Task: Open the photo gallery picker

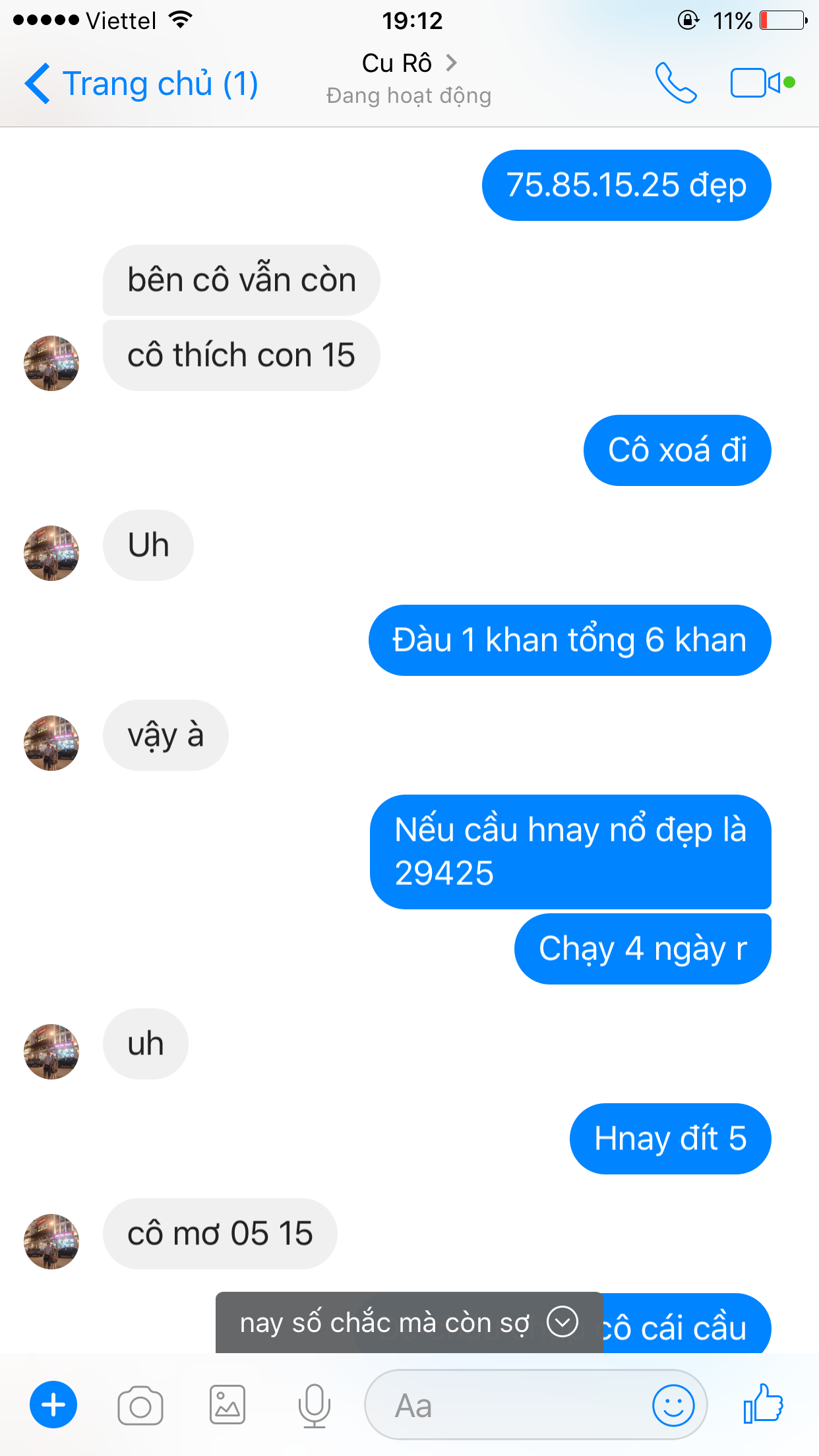Action: coord(228,1405)
